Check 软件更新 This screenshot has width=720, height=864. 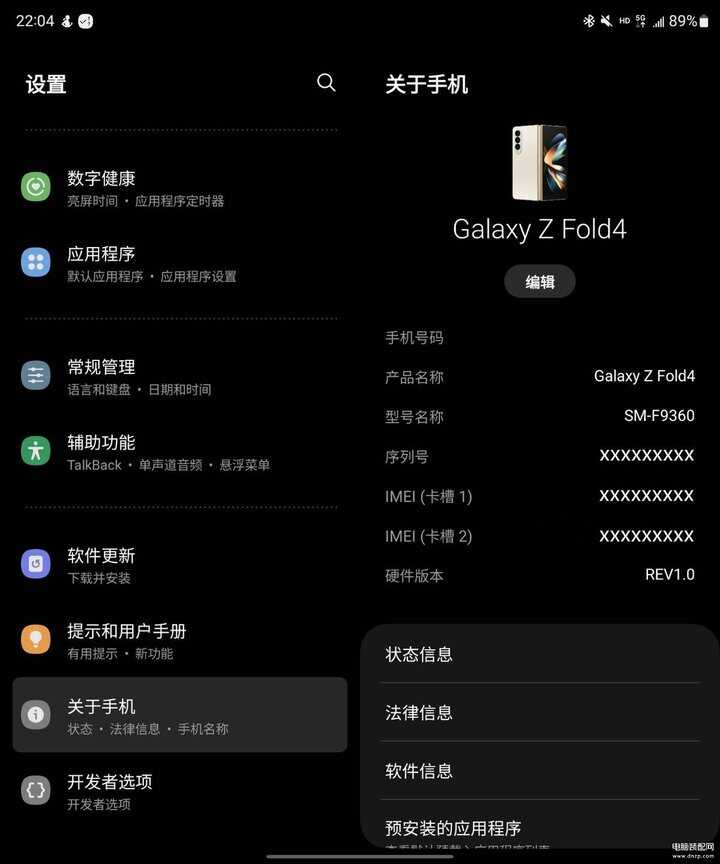[x=180, y=565]
